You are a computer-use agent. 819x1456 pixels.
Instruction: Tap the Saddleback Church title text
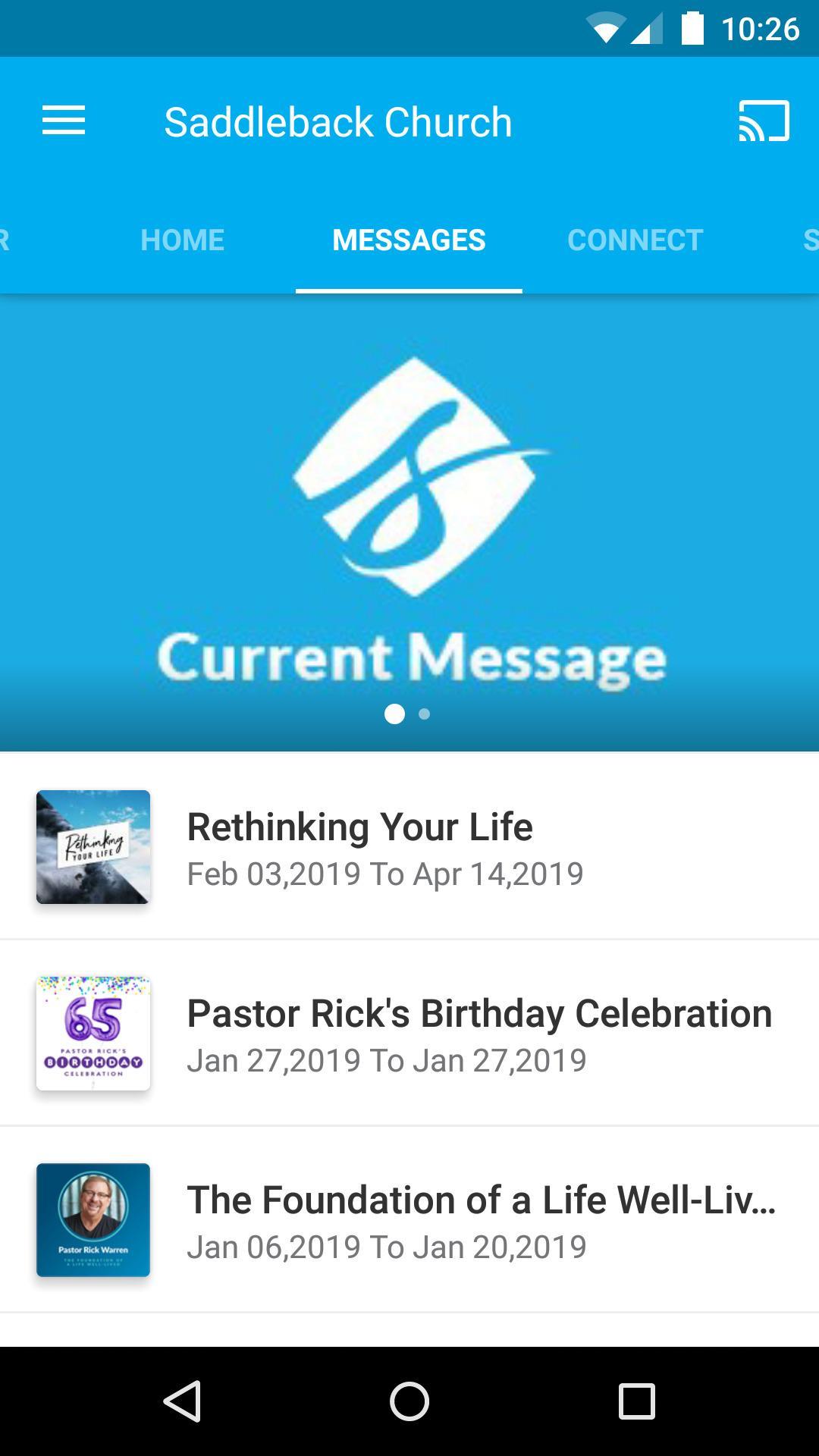coord(338,121)
